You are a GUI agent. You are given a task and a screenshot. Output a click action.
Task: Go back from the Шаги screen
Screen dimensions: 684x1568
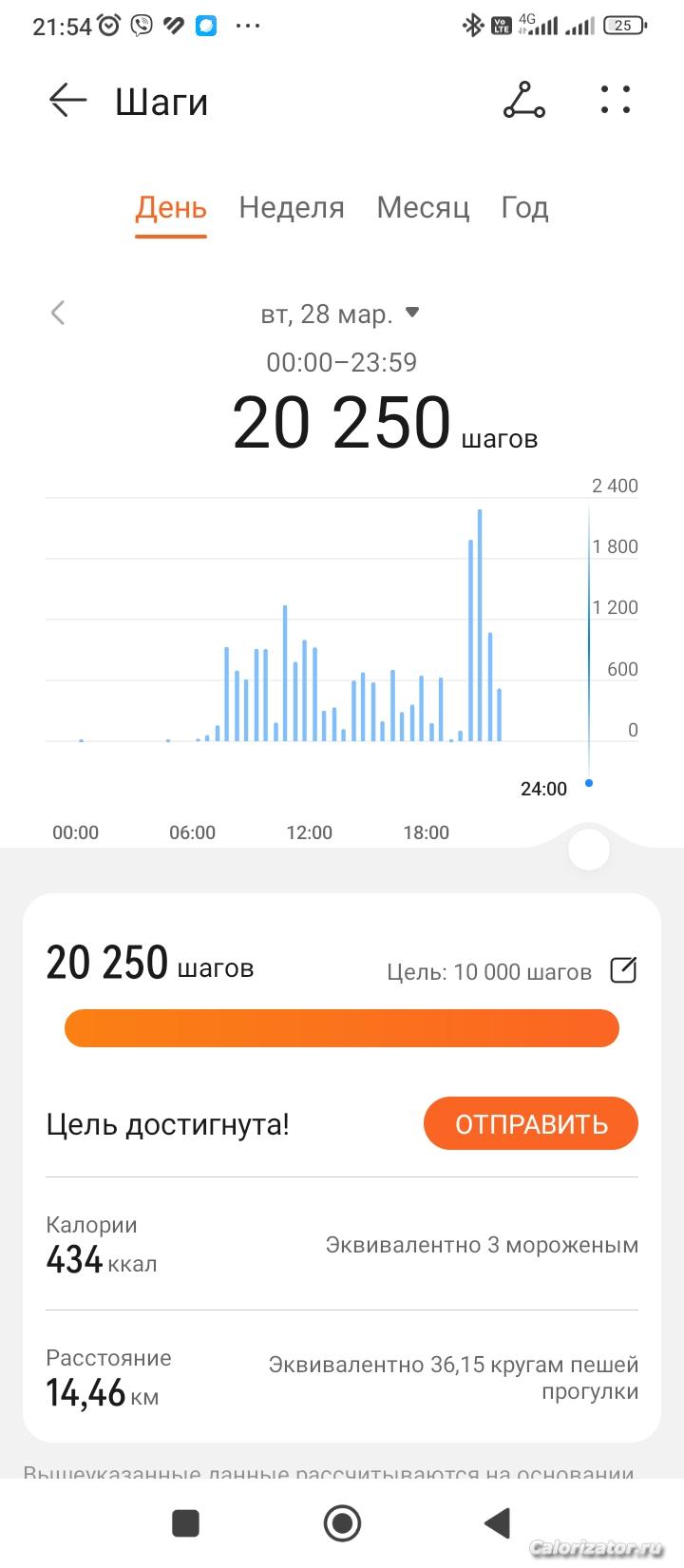point(67,100)
